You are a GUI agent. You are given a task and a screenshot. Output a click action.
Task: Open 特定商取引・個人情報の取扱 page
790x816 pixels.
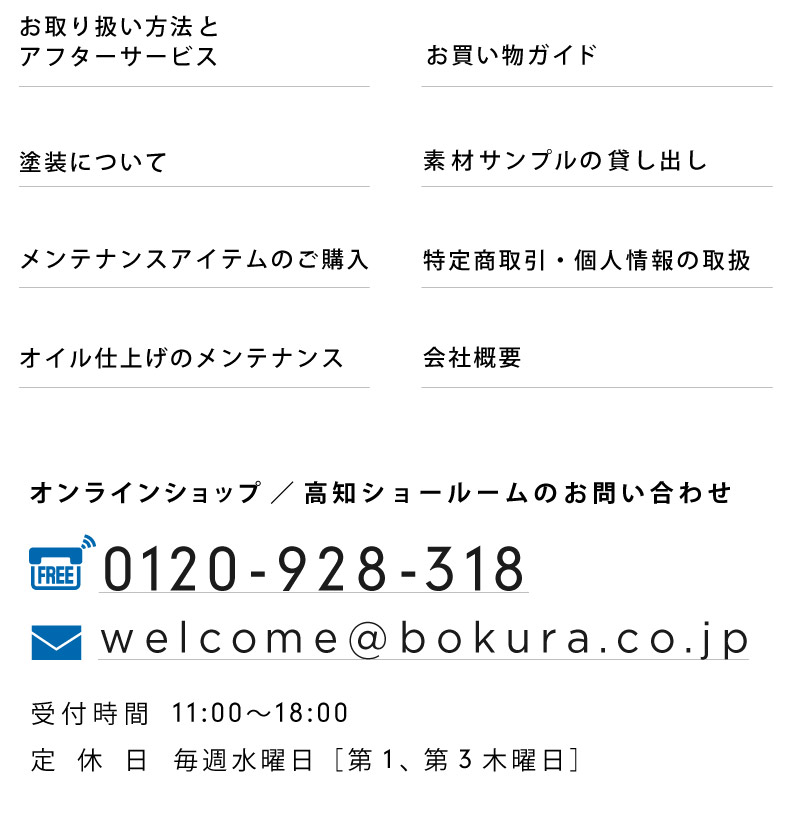point(587,261)
